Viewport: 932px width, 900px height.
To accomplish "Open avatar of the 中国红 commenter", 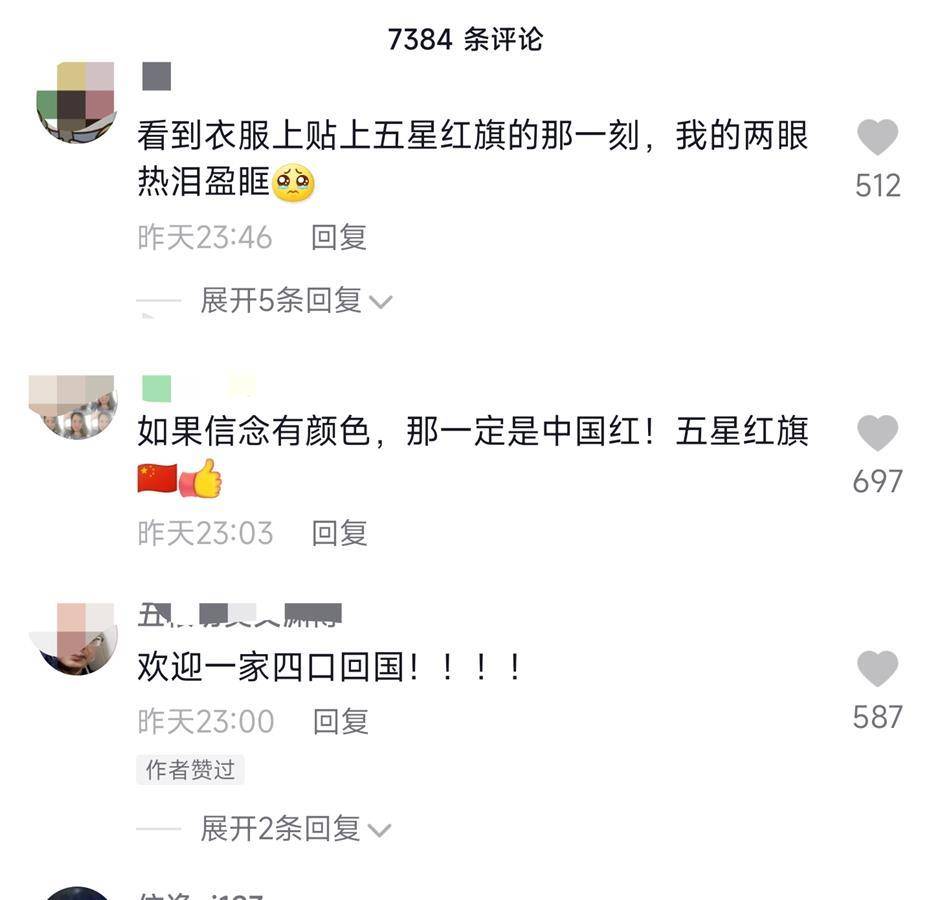I will tap(72, 406).
